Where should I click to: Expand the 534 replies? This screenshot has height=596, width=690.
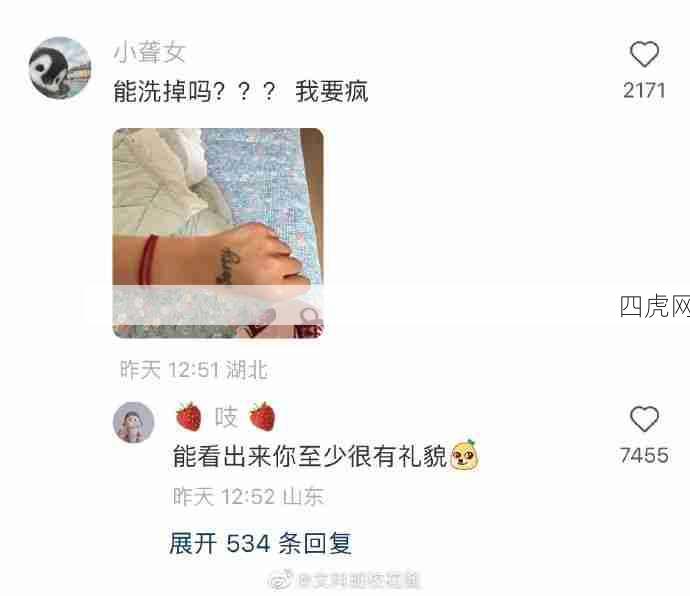260,544
